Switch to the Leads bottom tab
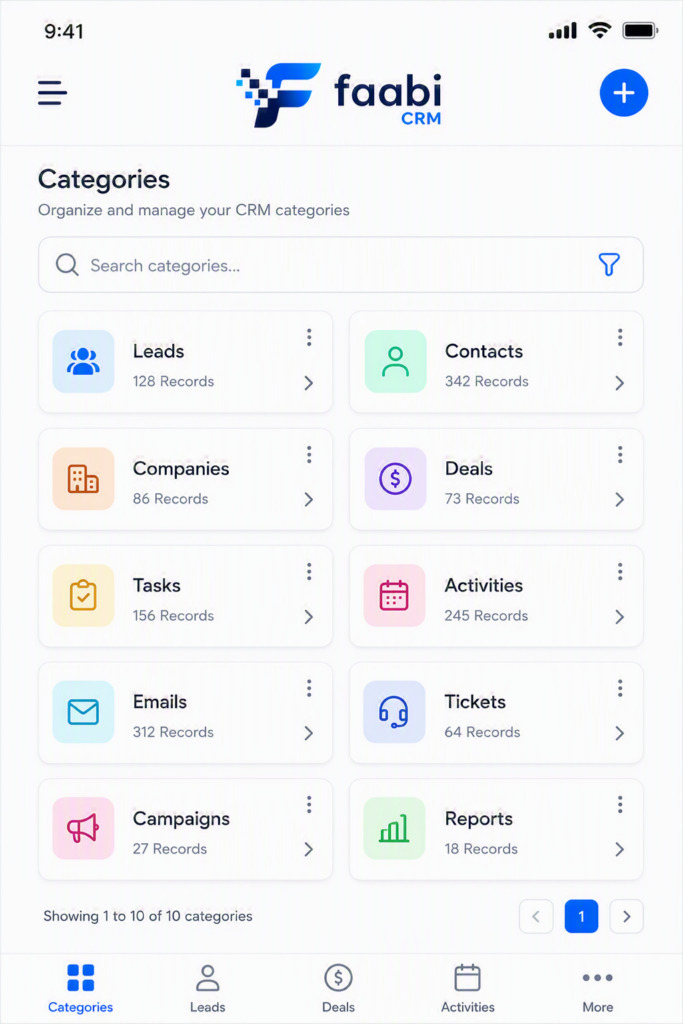The width and height of the screenshot is (683, 1024). point(208,989)
